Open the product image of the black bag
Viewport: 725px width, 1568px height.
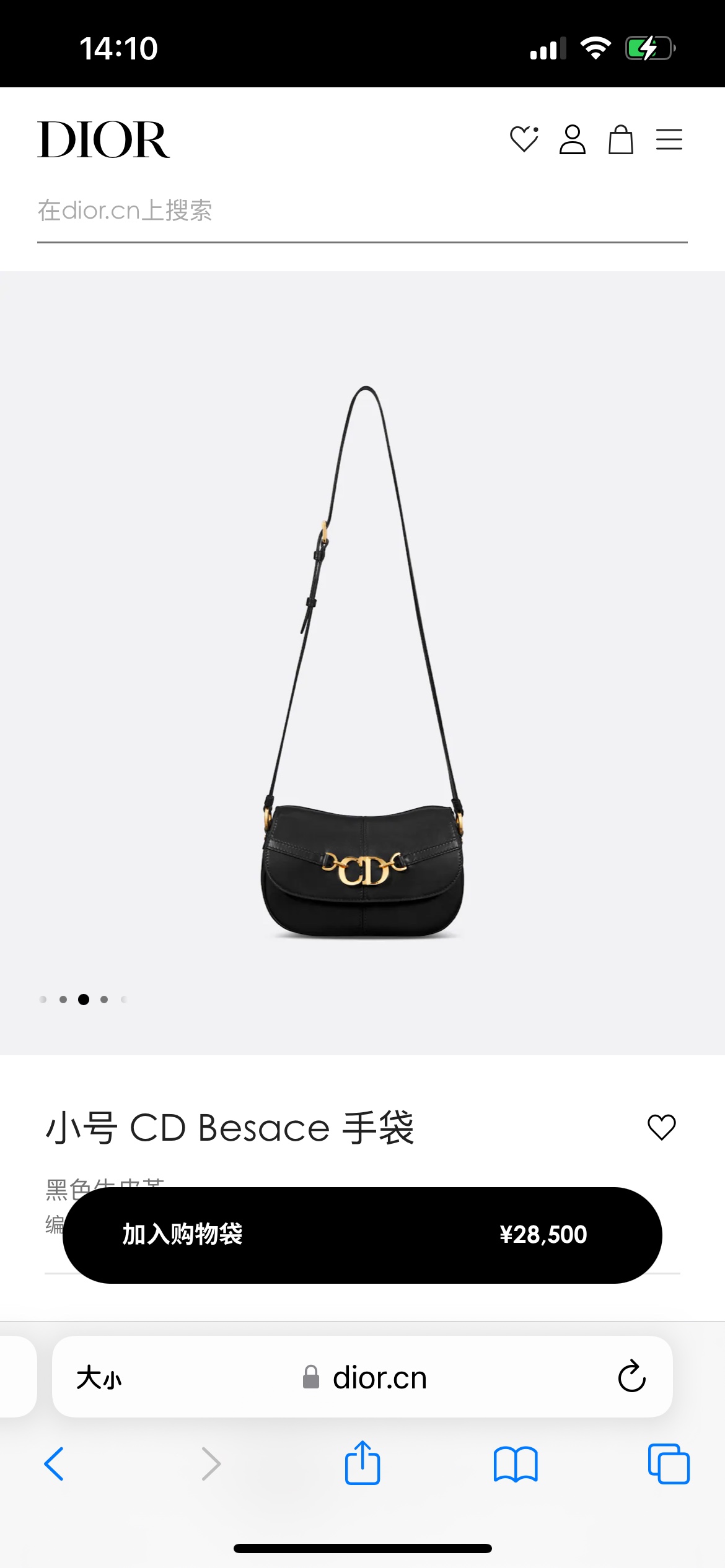[363, 663]
